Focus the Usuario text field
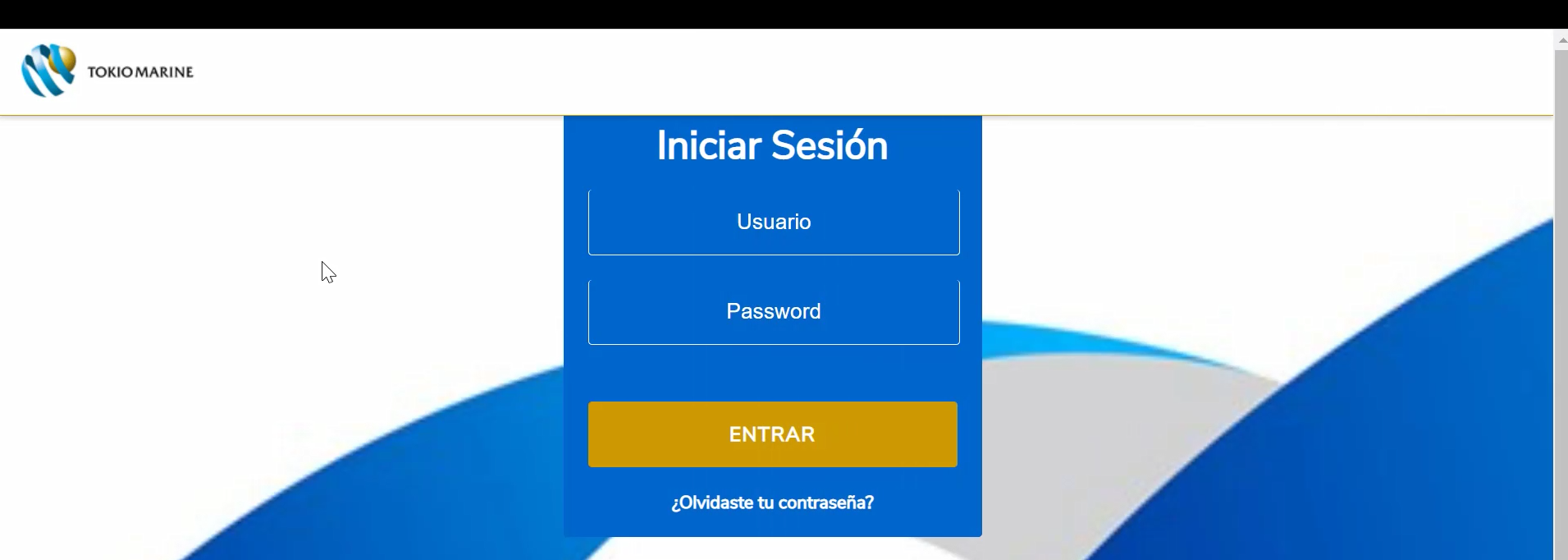Image resolution: width=1568 pixels, height=560 pixels. tap(773, 223)
